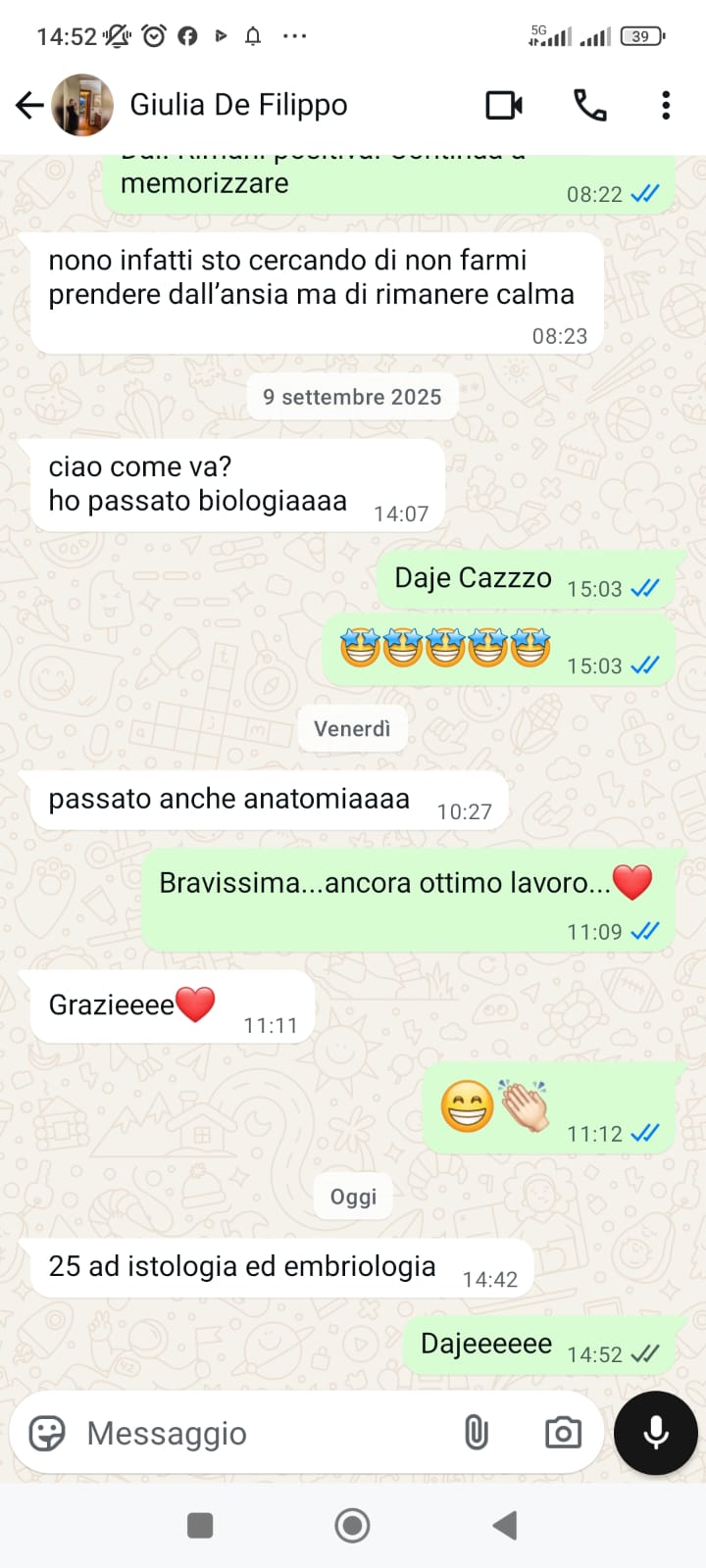Start a voice call with Giulia
The width and height of the screenshot is (706, 1568).
tap(589, 105)
